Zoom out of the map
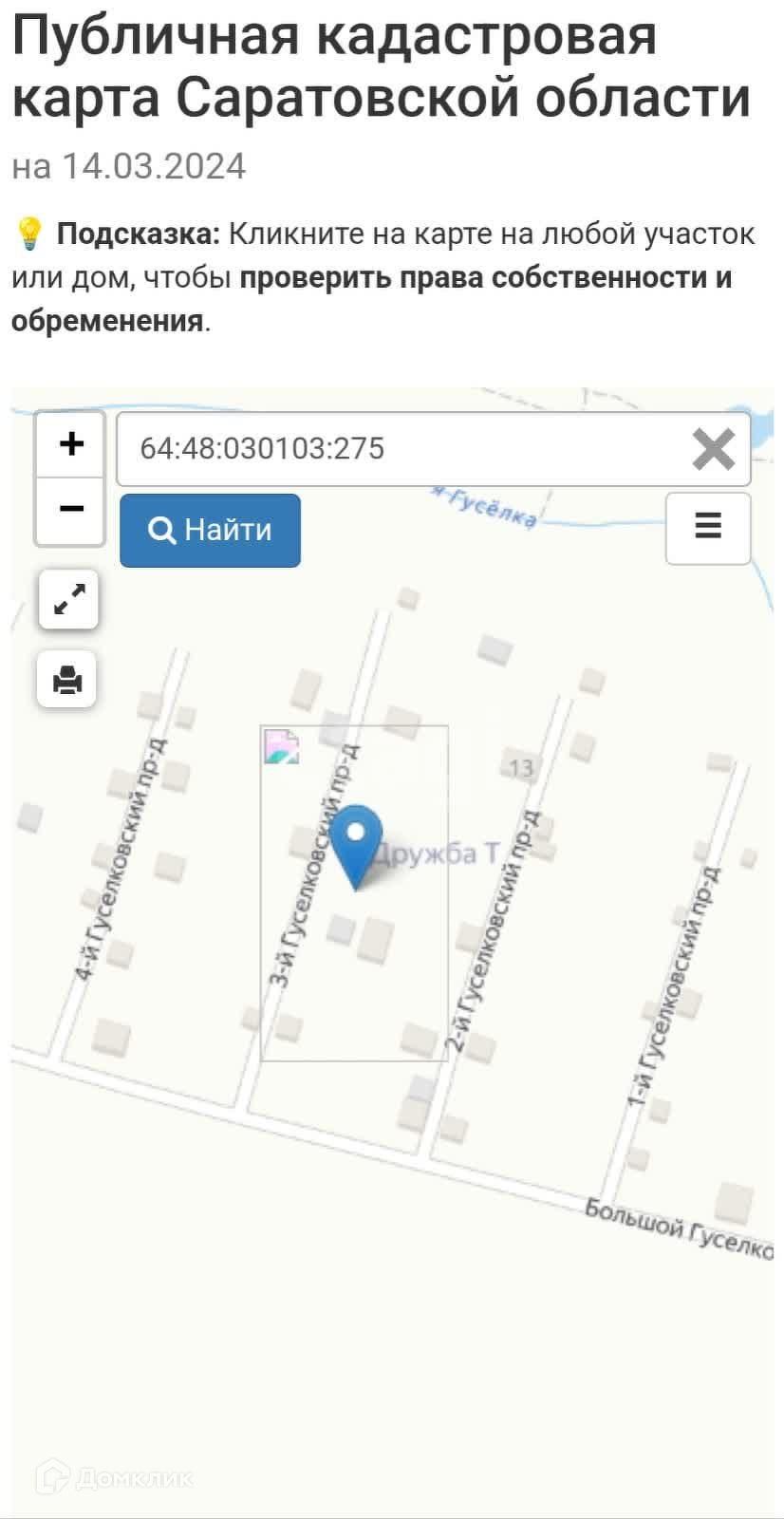Viewport: 784px width, 1519px height. (70, 510)
